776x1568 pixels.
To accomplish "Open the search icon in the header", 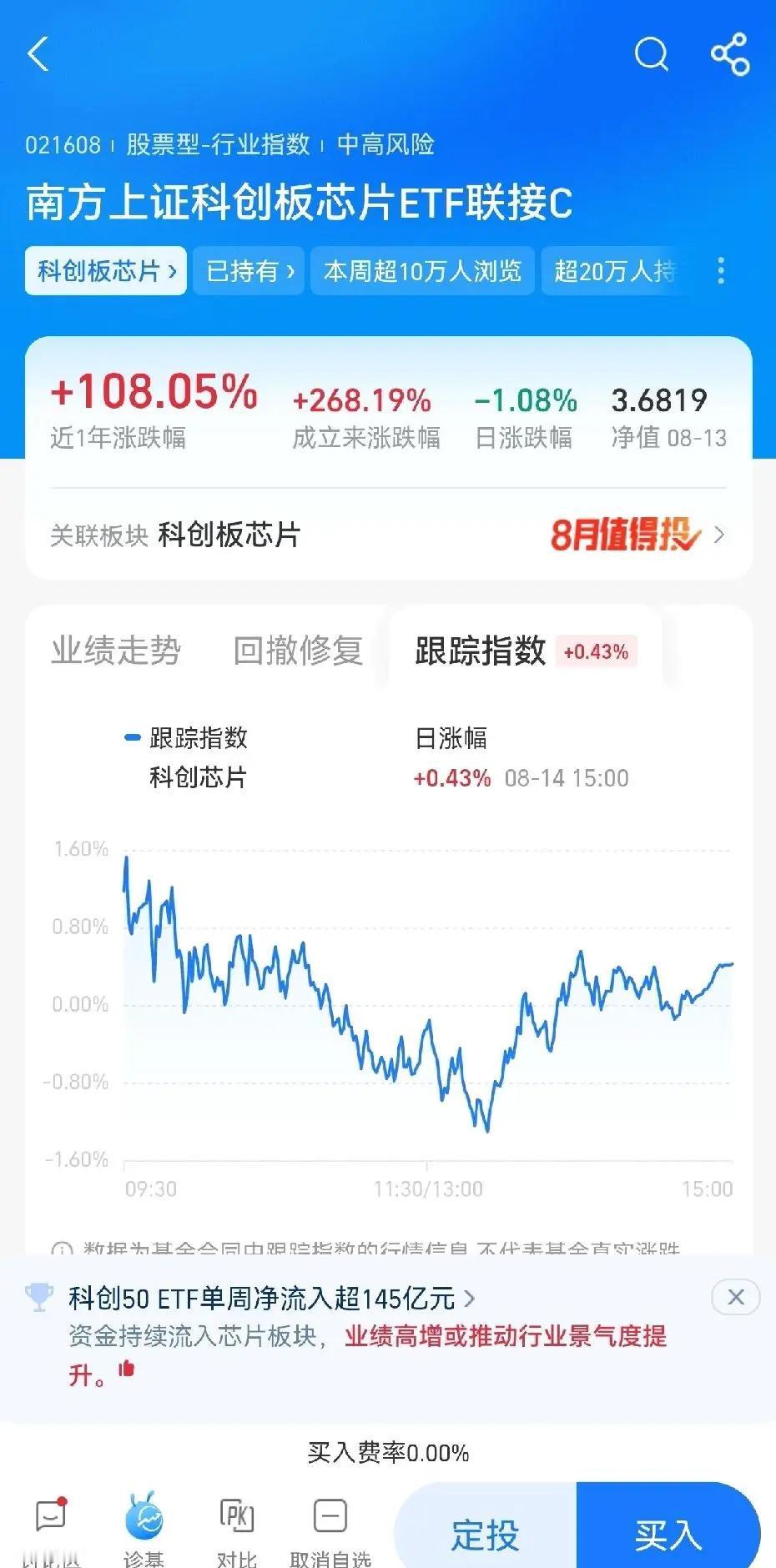I will 652,55.
